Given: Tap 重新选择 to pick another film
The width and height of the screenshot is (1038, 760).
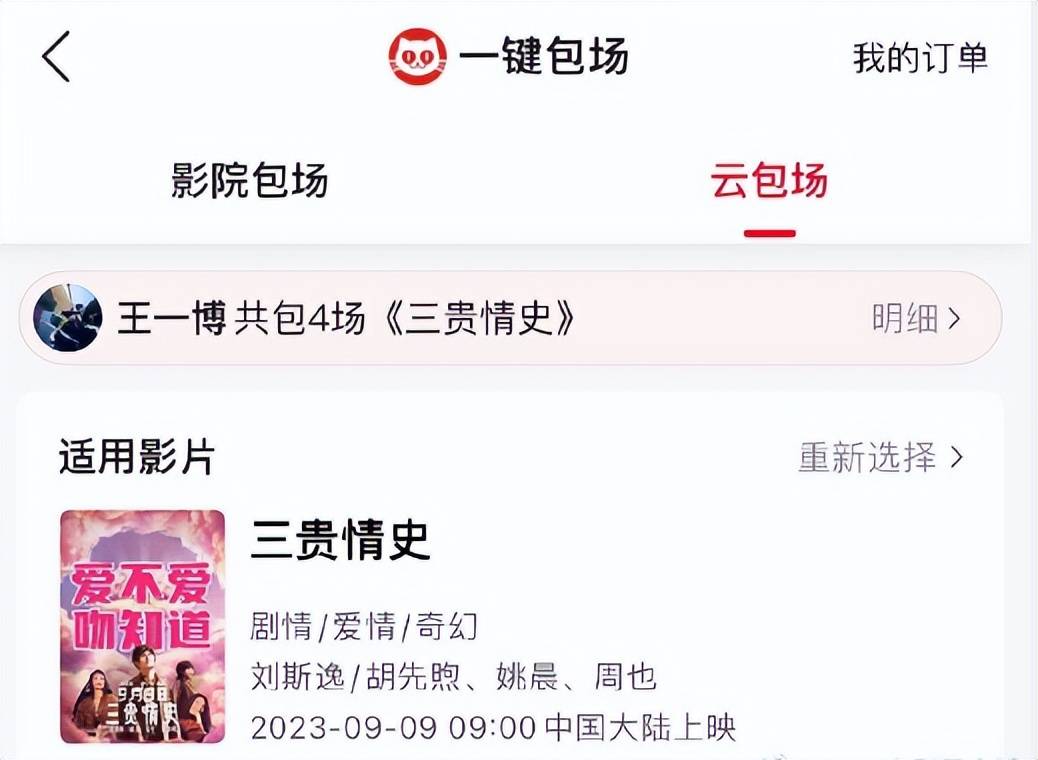Looking at the screenshot, I should (880, 457).
